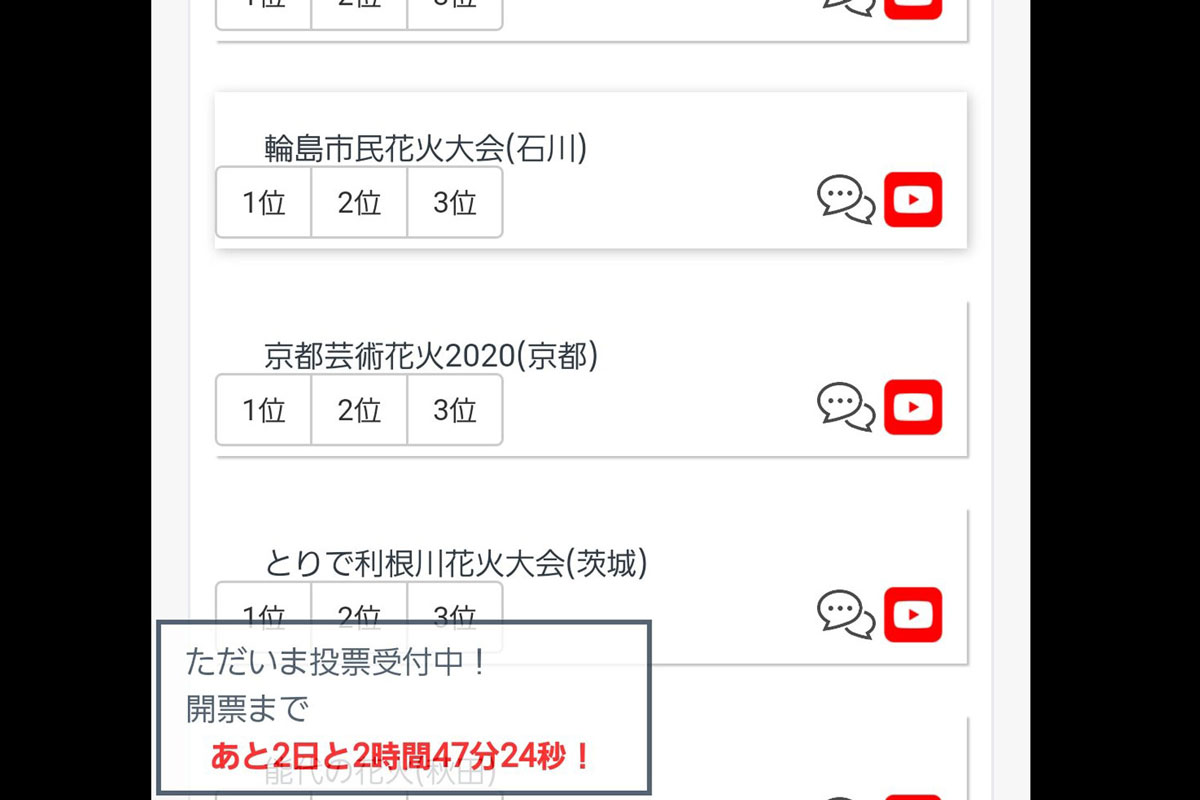Select 2位 for 輪島市民花火大会
Screen dimensions: 1200x800
click(x=359, y=203)
